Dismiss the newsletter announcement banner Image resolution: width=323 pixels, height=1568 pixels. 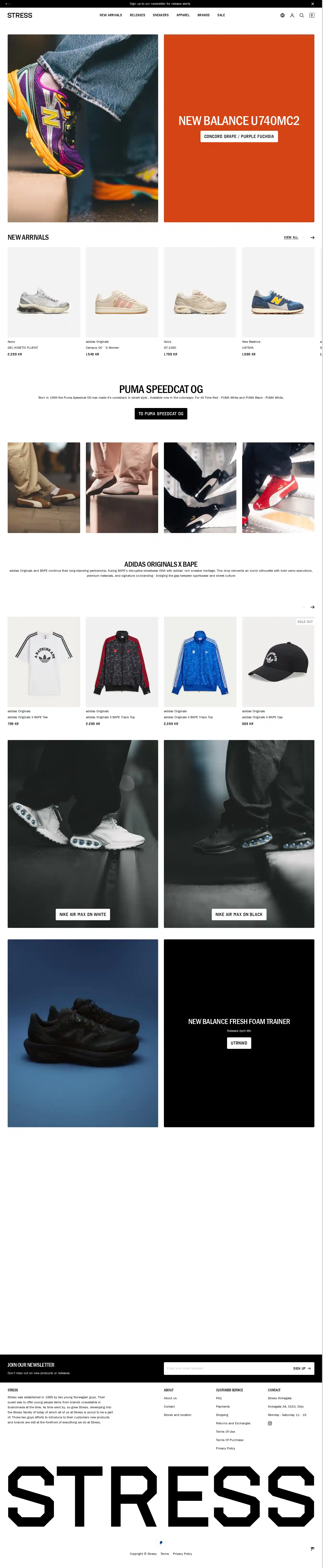click(313, 4)
